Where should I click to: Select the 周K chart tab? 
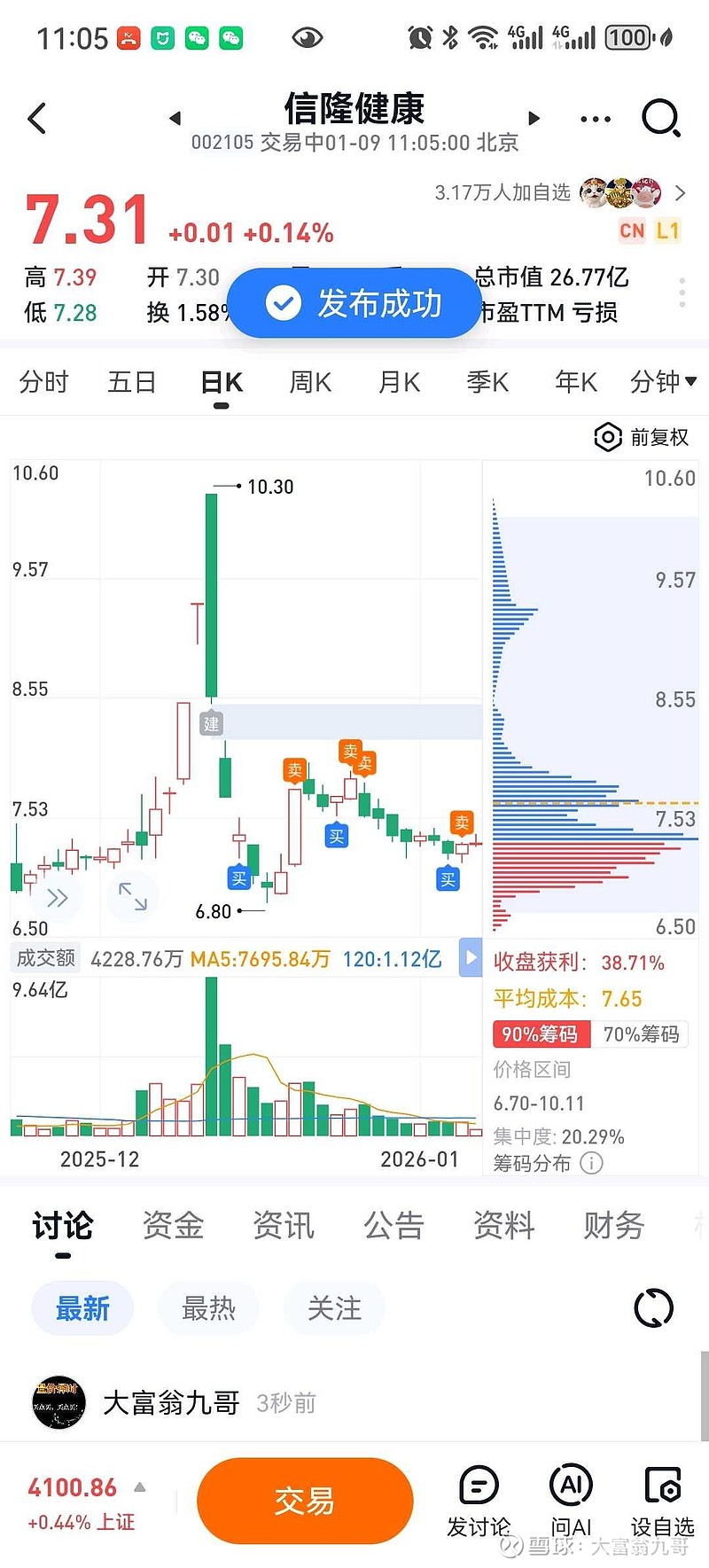[x=310, y=383]
